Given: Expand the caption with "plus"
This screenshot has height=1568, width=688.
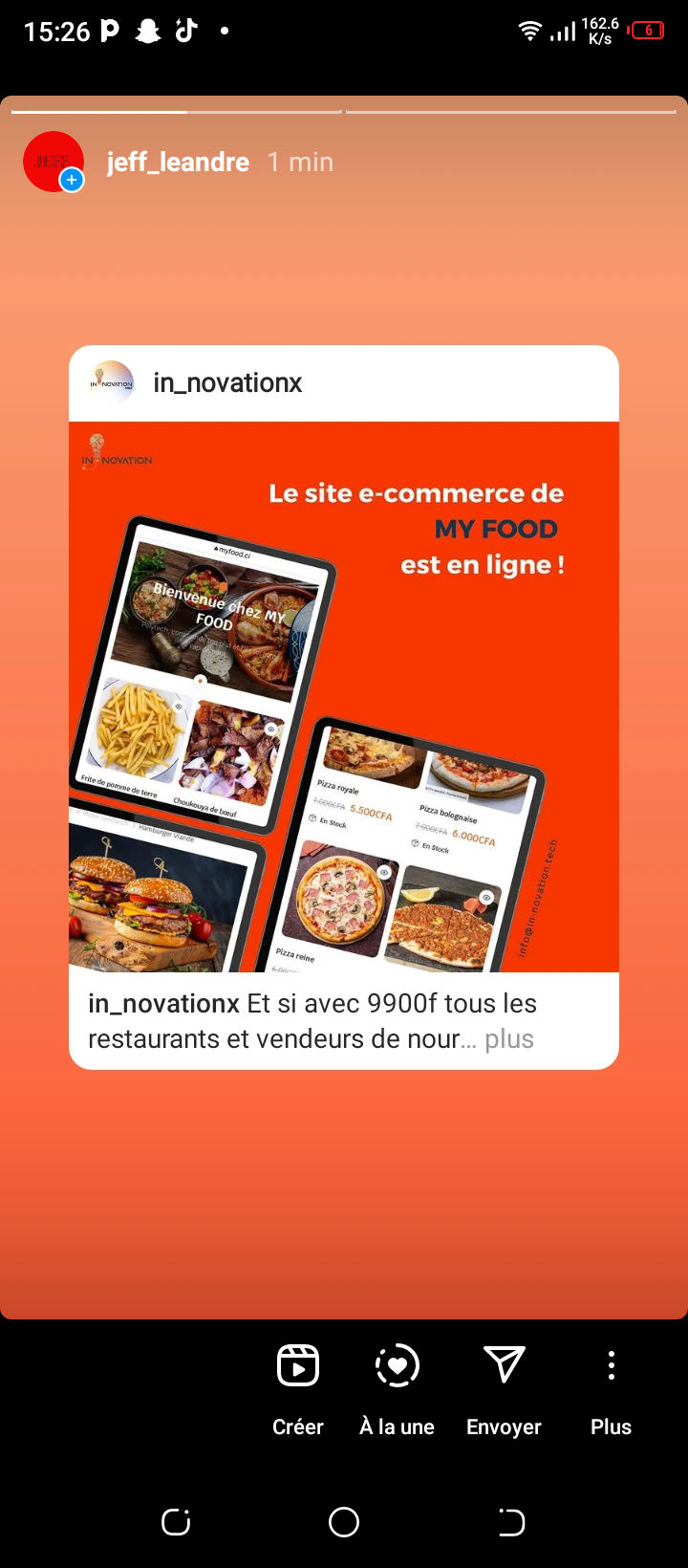Looking at the screenshot, I should pos(509,1039).
